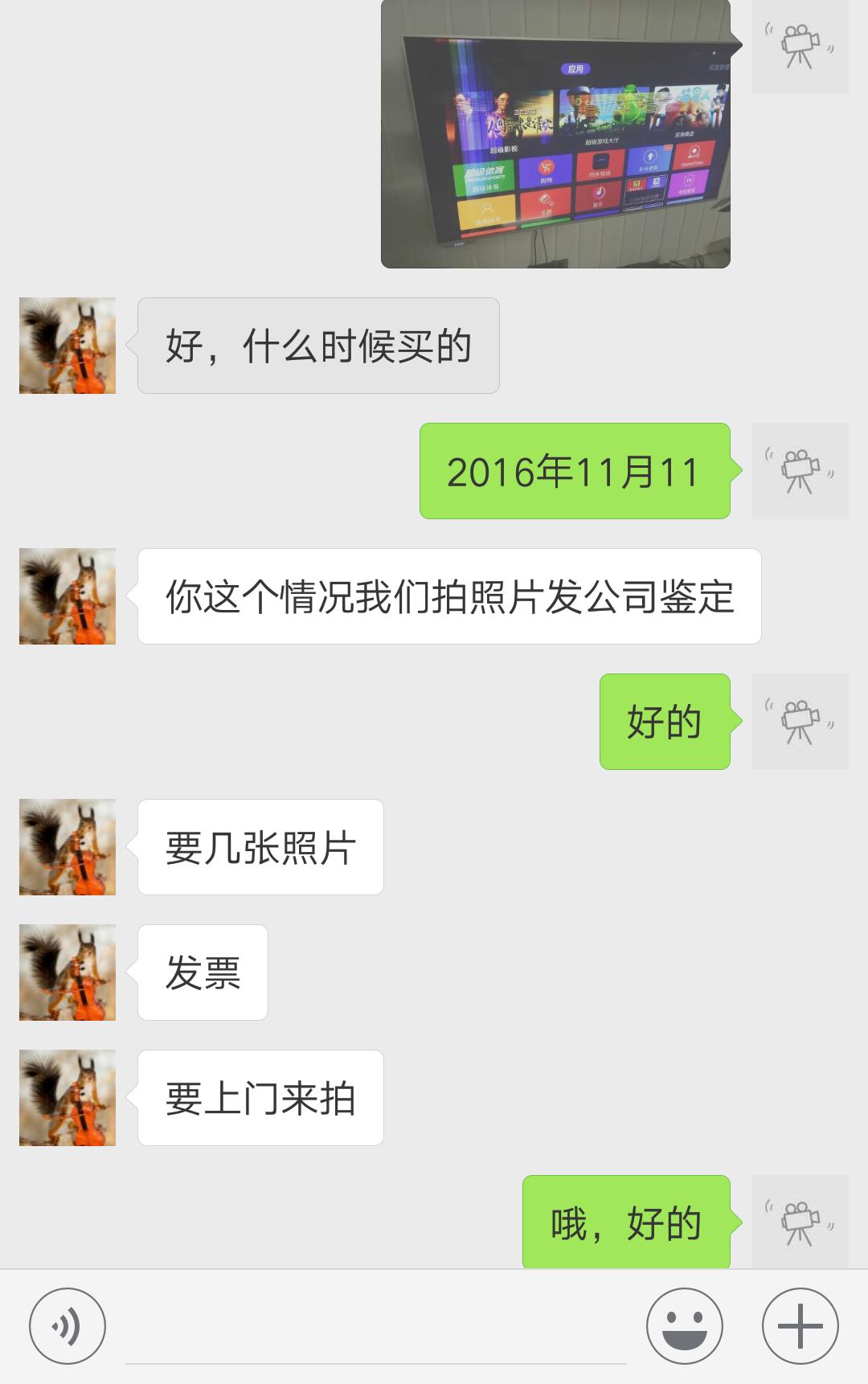Select the "发票" message bubble
Screen dimensions: 868x1384
coord(201,971)
